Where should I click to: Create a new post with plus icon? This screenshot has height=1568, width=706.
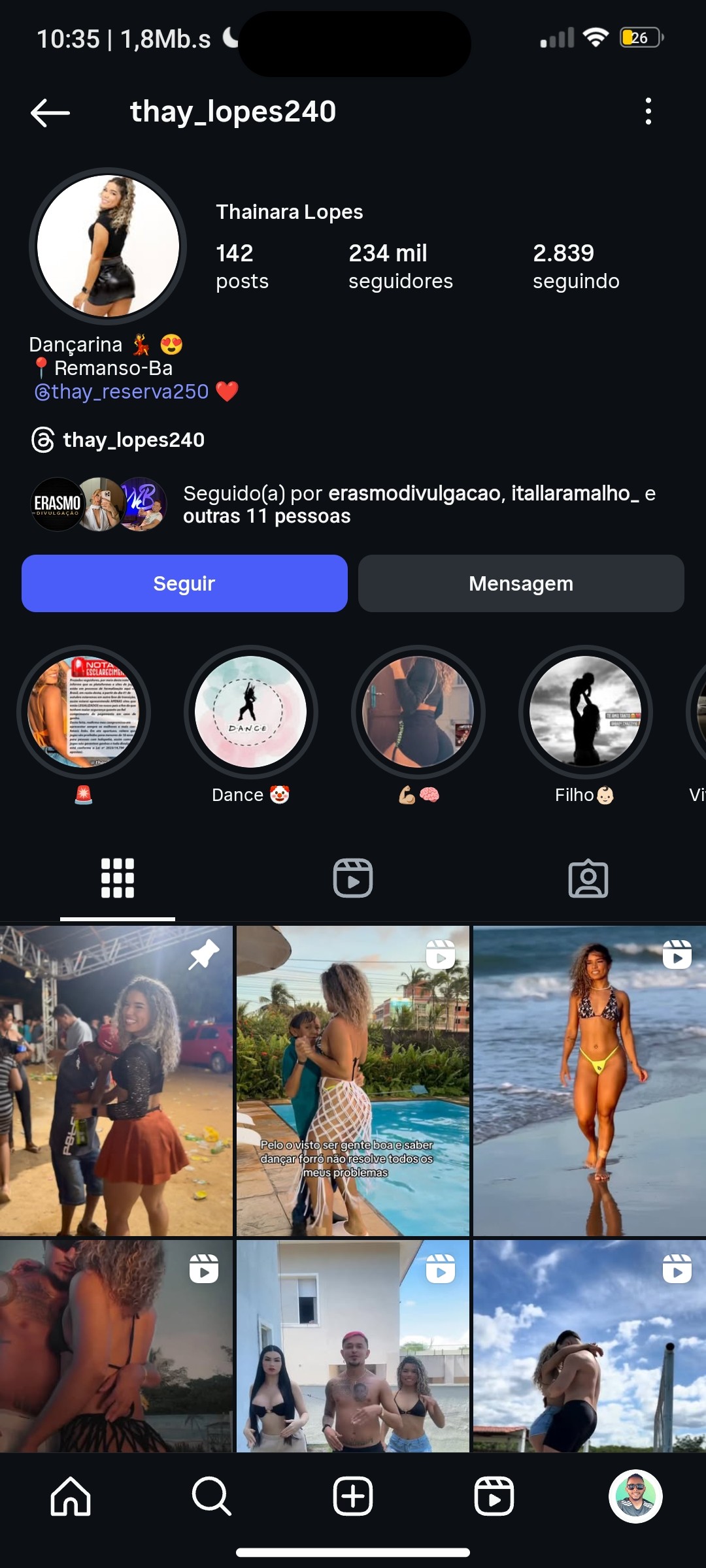point(353,1496)
